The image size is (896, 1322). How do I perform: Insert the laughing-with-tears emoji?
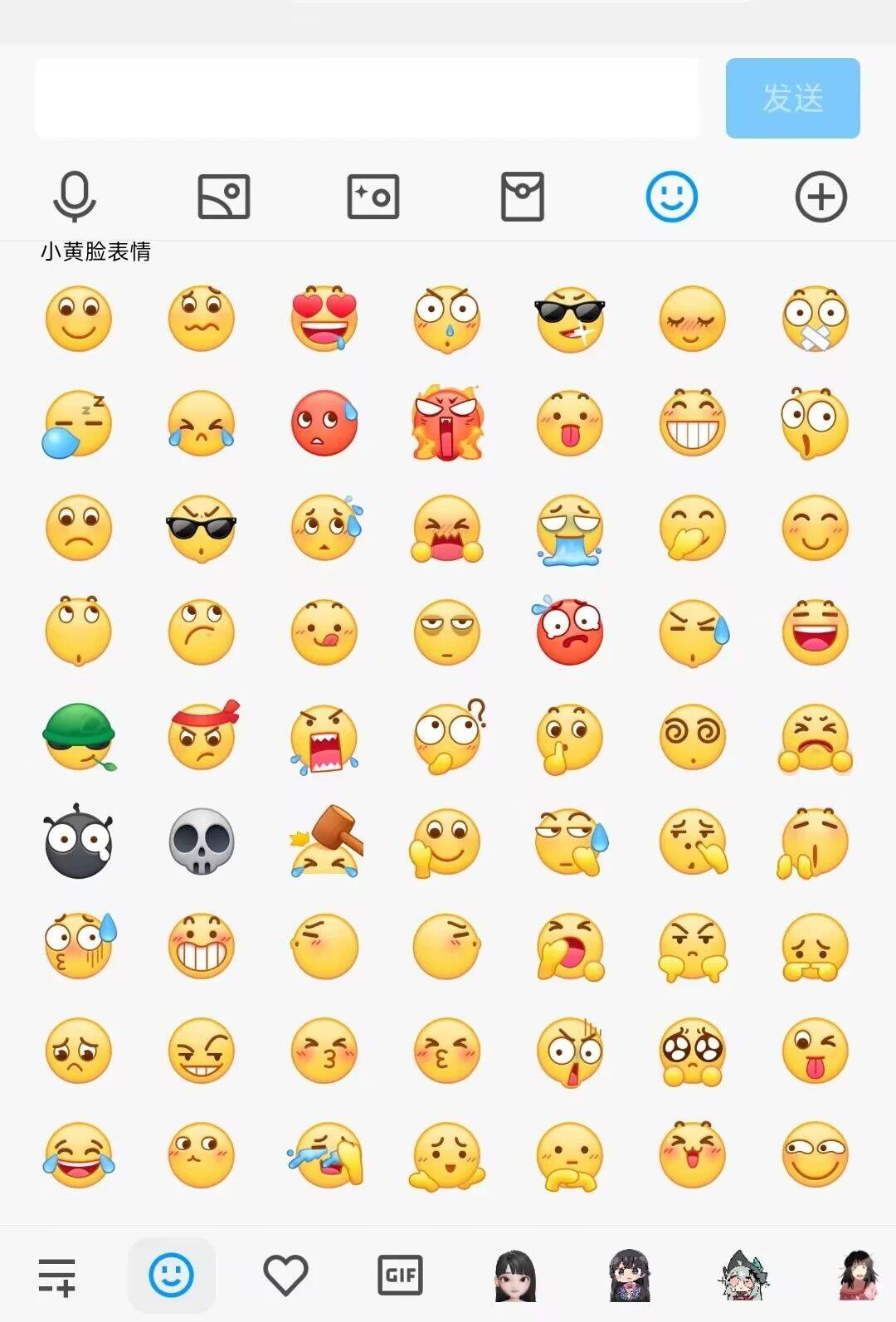(x=78, y=1154)
